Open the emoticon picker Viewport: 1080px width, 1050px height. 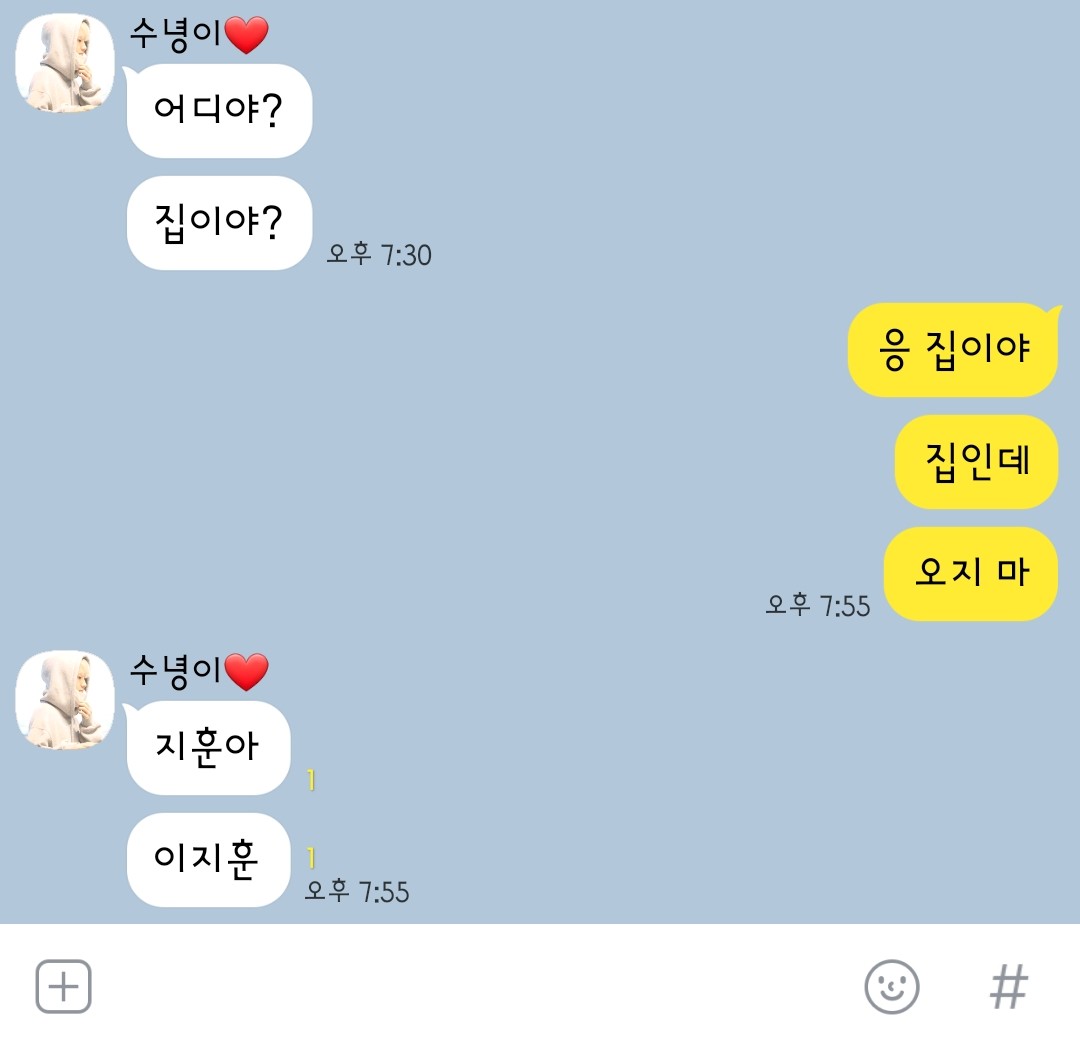tap(891, 987)
